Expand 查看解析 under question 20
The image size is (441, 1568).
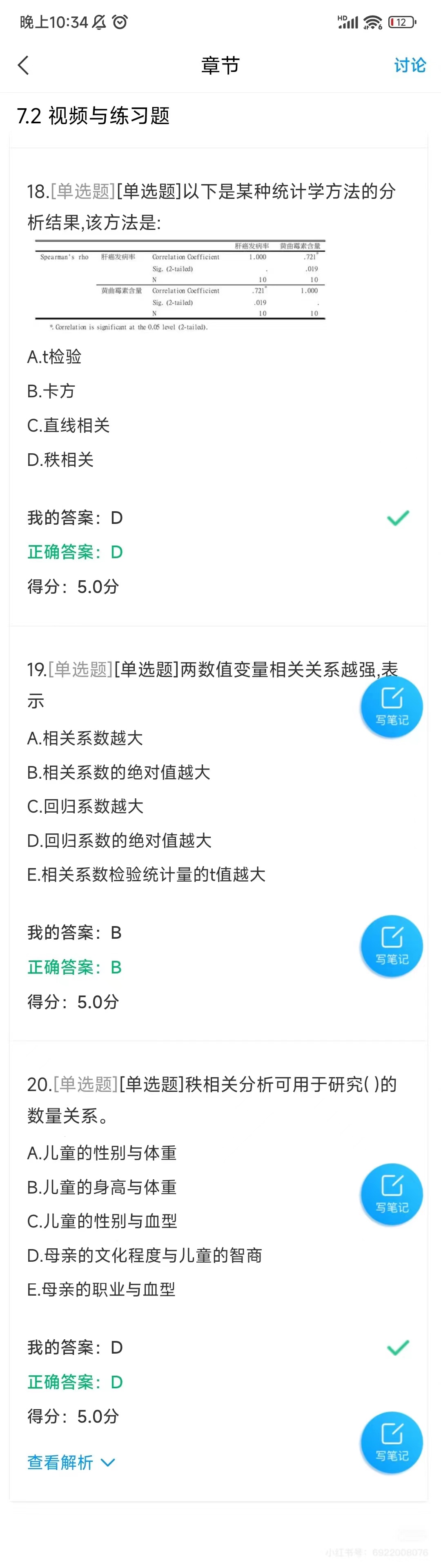click(71, 1461)
